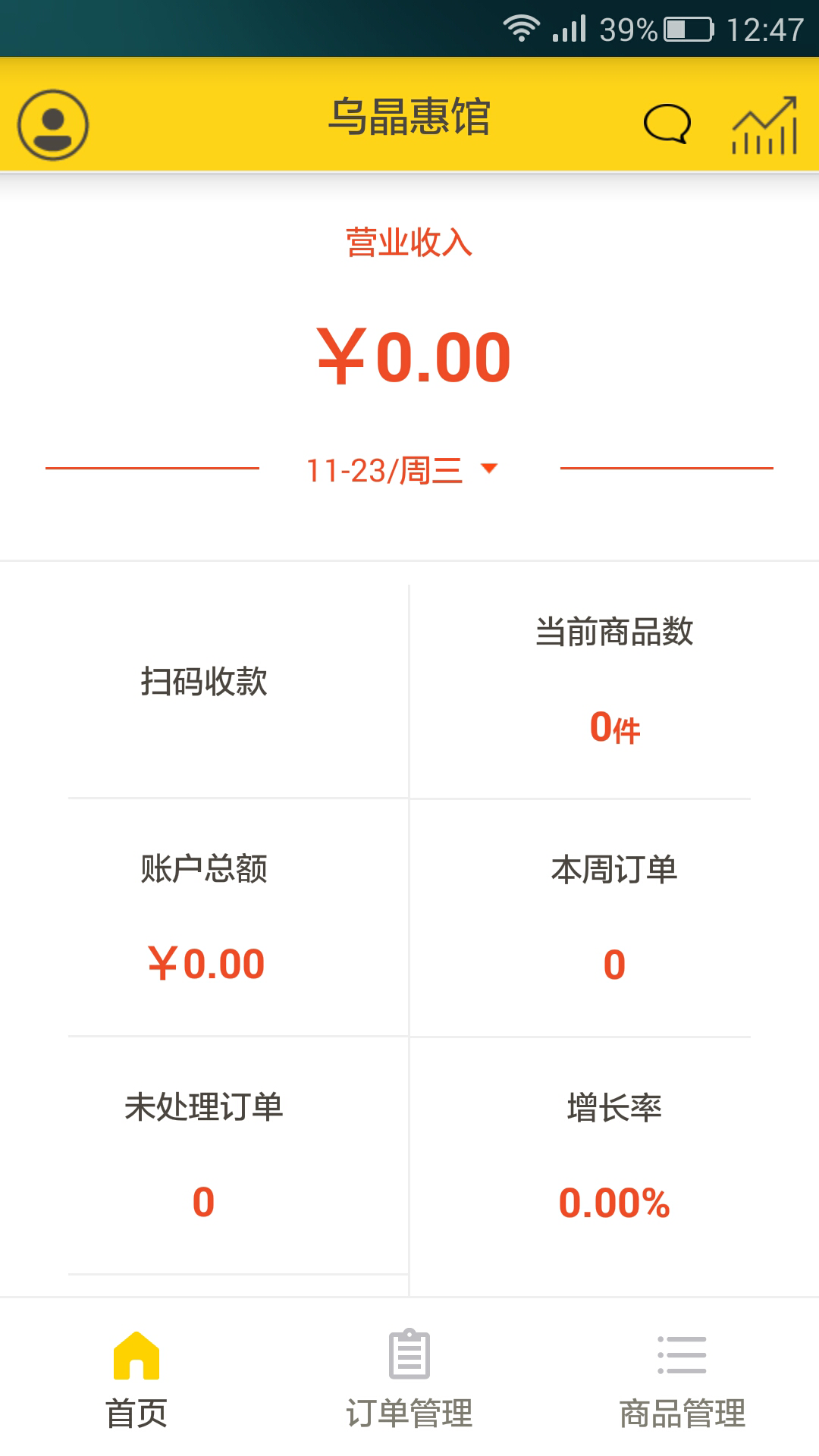This screenshot has height=1456, width=819.
Task: View the statistics chart icon
Action: pyautogui.click(x=764, y=124)
